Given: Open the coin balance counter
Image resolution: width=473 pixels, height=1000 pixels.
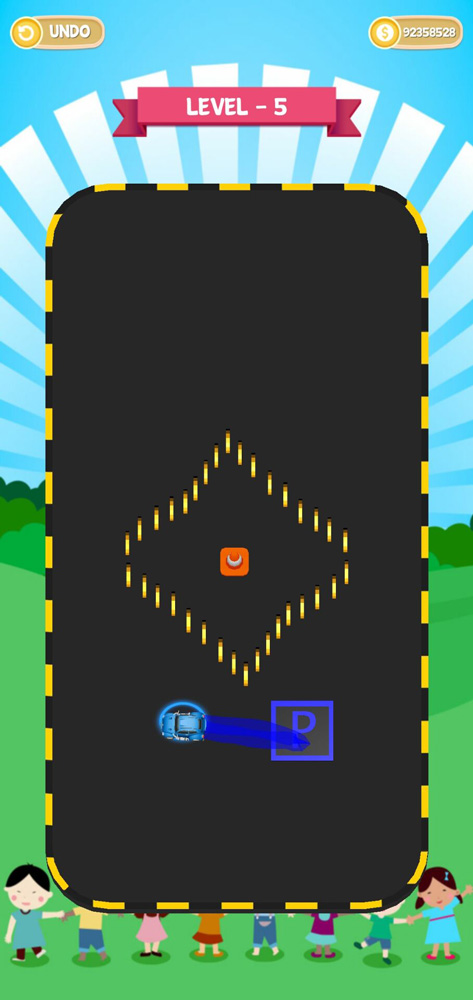Looking at the screenshot, I should tap(416, 32).
